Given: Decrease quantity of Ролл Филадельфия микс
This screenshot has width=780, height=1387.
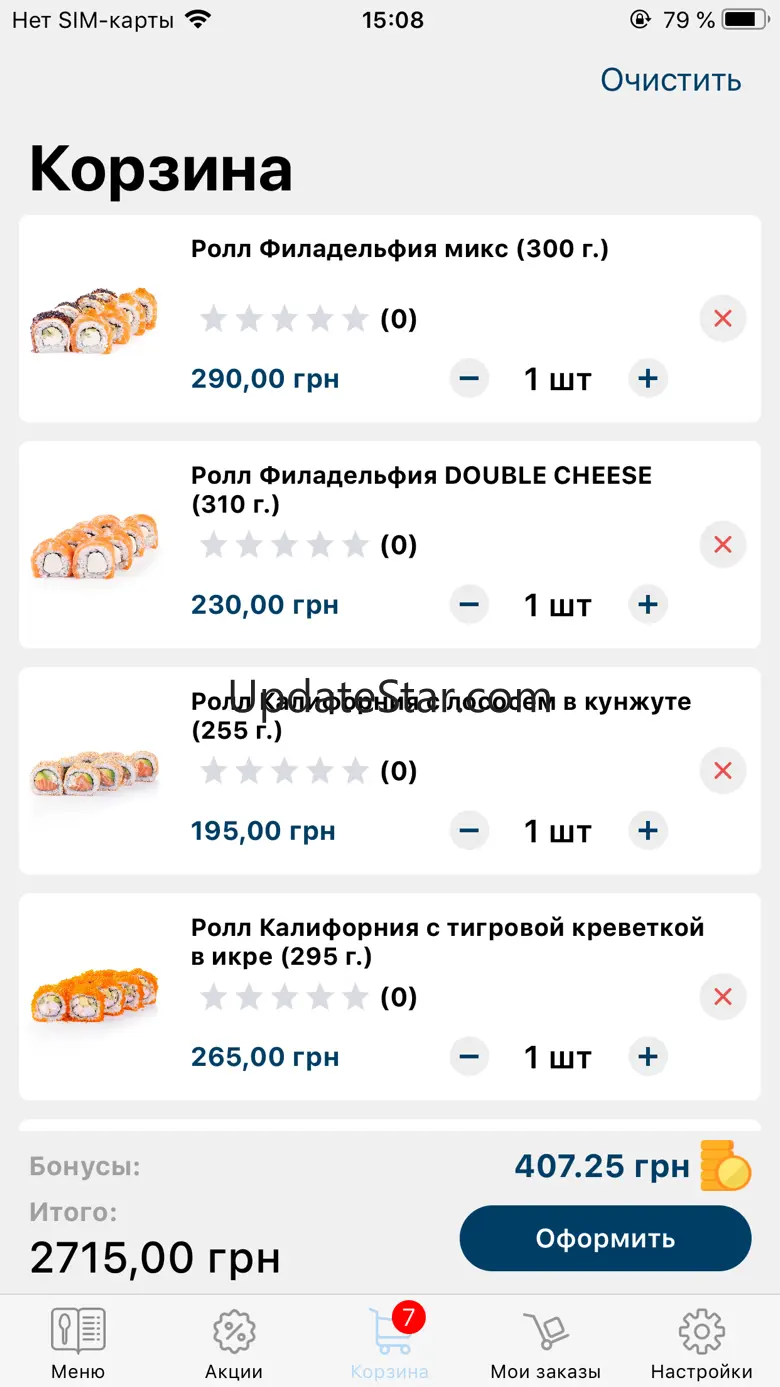Looking at the screenshot, I should tap(469, 379).
